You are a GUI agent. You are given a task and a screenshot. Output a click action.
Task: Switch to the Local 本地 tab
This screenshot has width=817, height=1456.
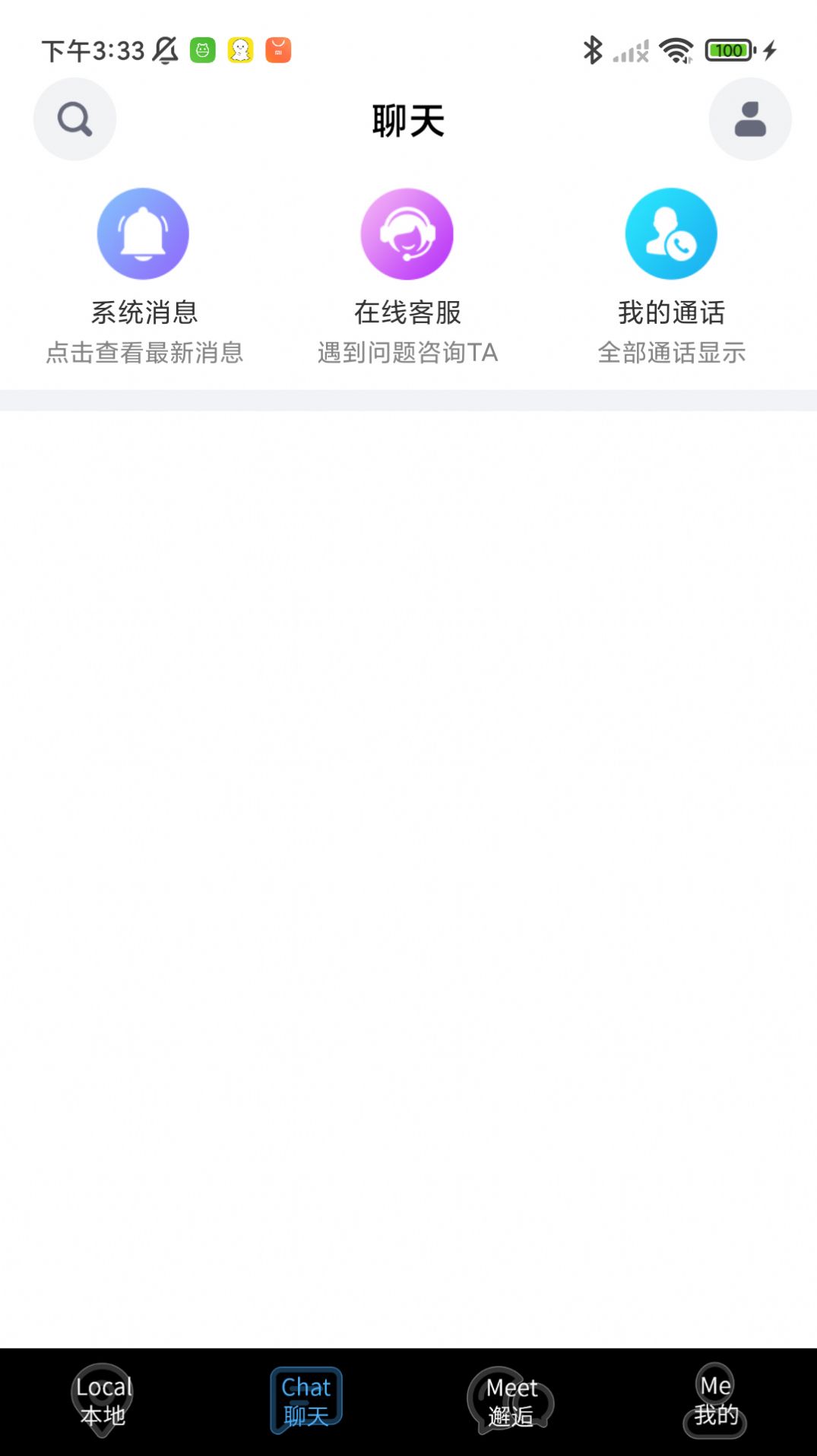click(x=102, y=1404)
